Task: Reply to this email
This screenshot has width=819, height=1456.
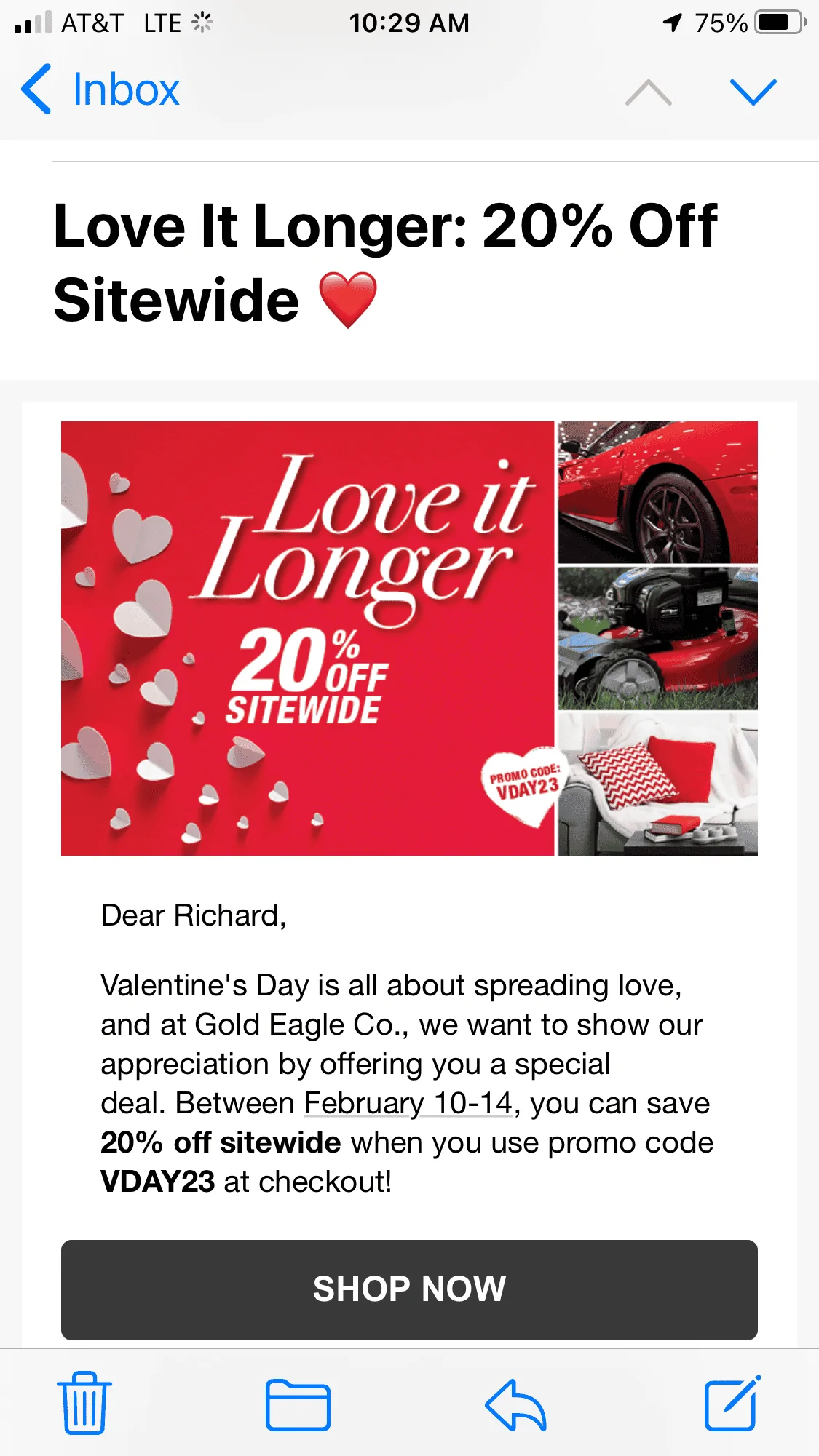Action: click(515, 1404)
